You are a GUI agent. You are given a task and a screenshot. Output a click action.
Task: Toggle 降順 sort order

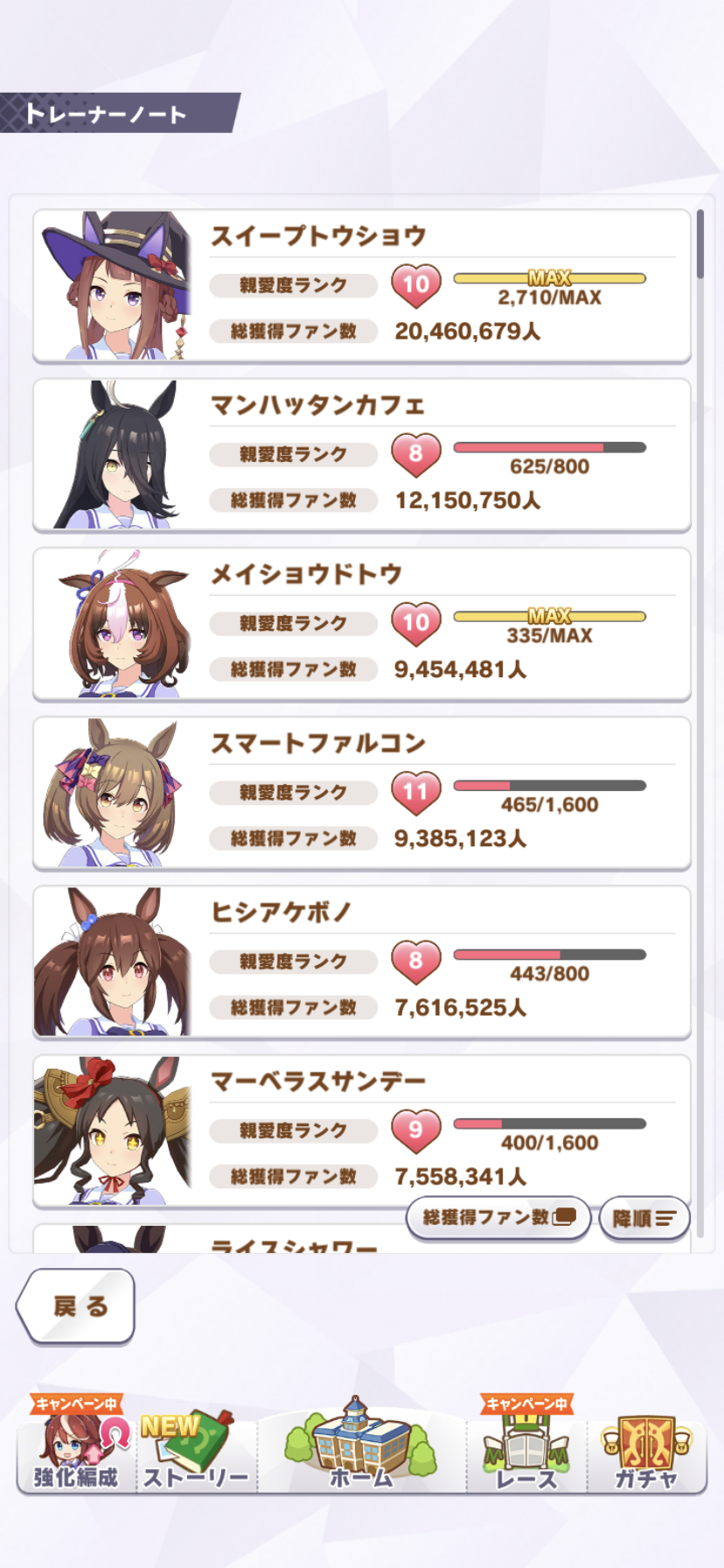(x=644, y=1218)
